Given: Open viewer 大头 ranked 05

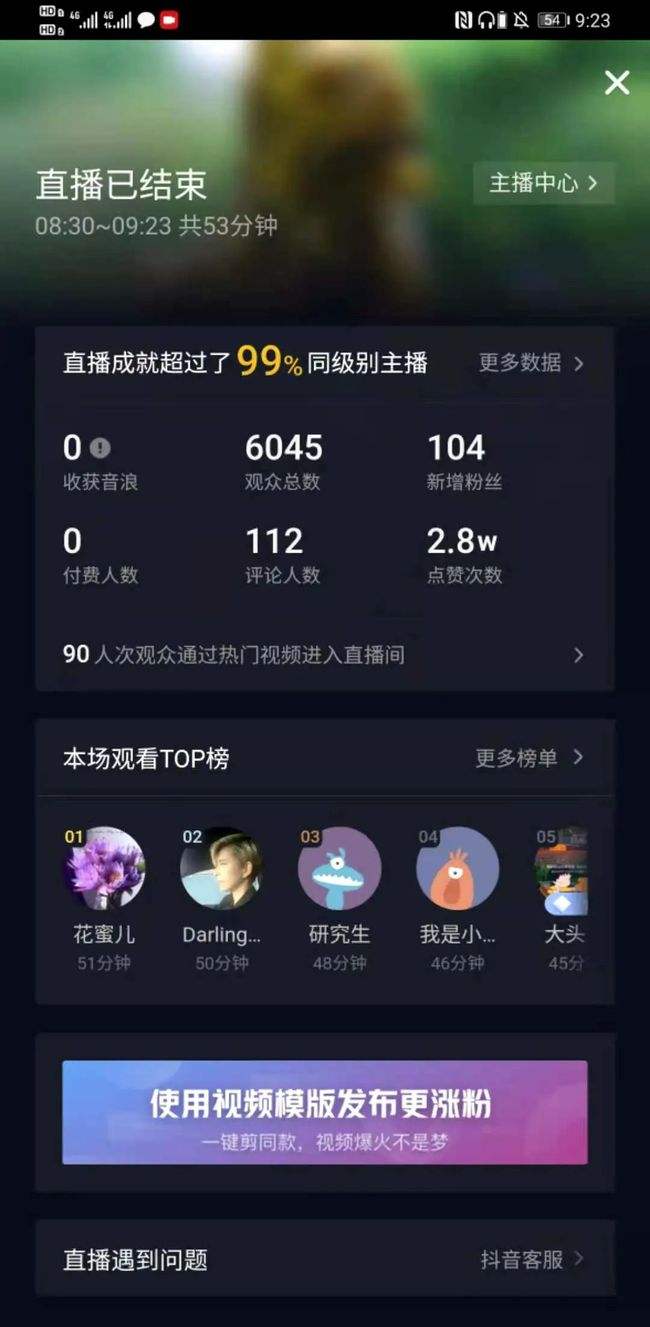Looking at the screenshot, I should click(x=562, y=869).
